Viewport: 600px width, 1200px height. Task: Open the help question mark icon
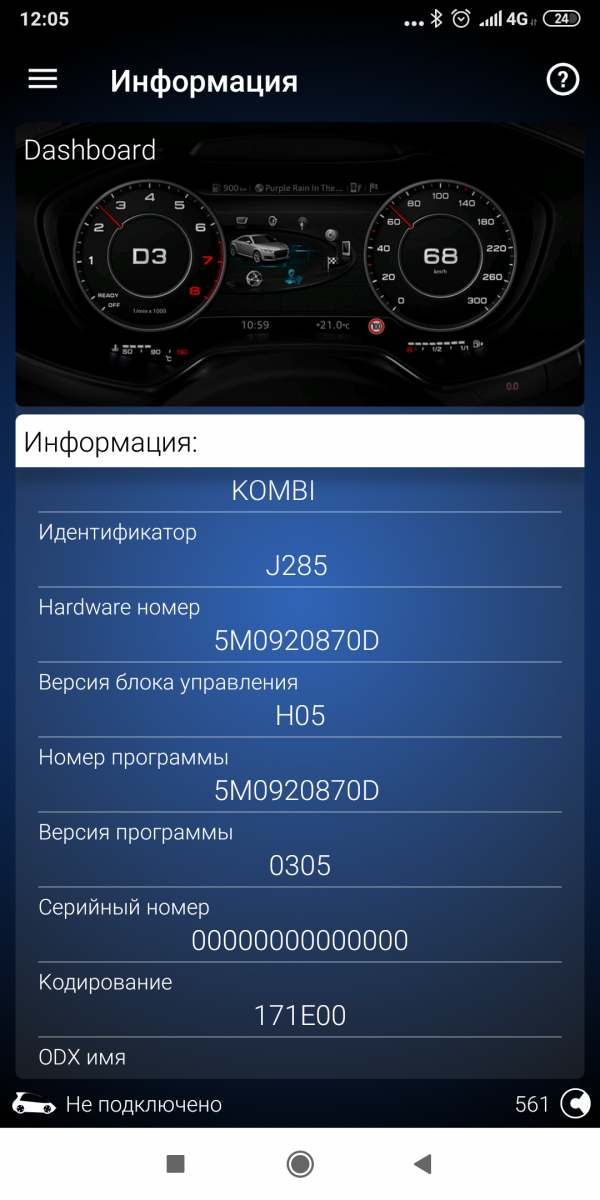coord(564,80)
